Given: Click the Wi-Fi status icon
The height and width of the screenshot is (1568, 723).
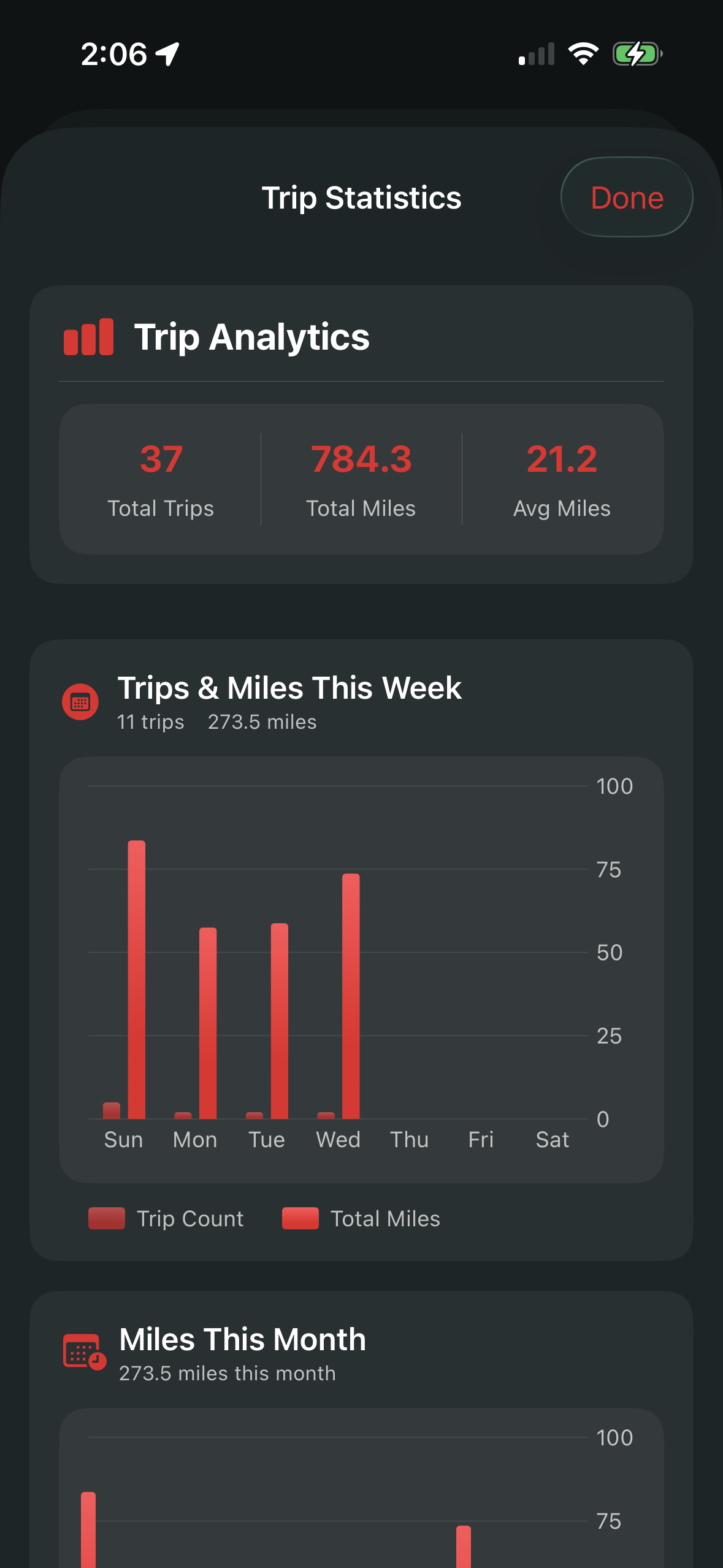Looking at the screenshot, I should (x=583, y=54).
